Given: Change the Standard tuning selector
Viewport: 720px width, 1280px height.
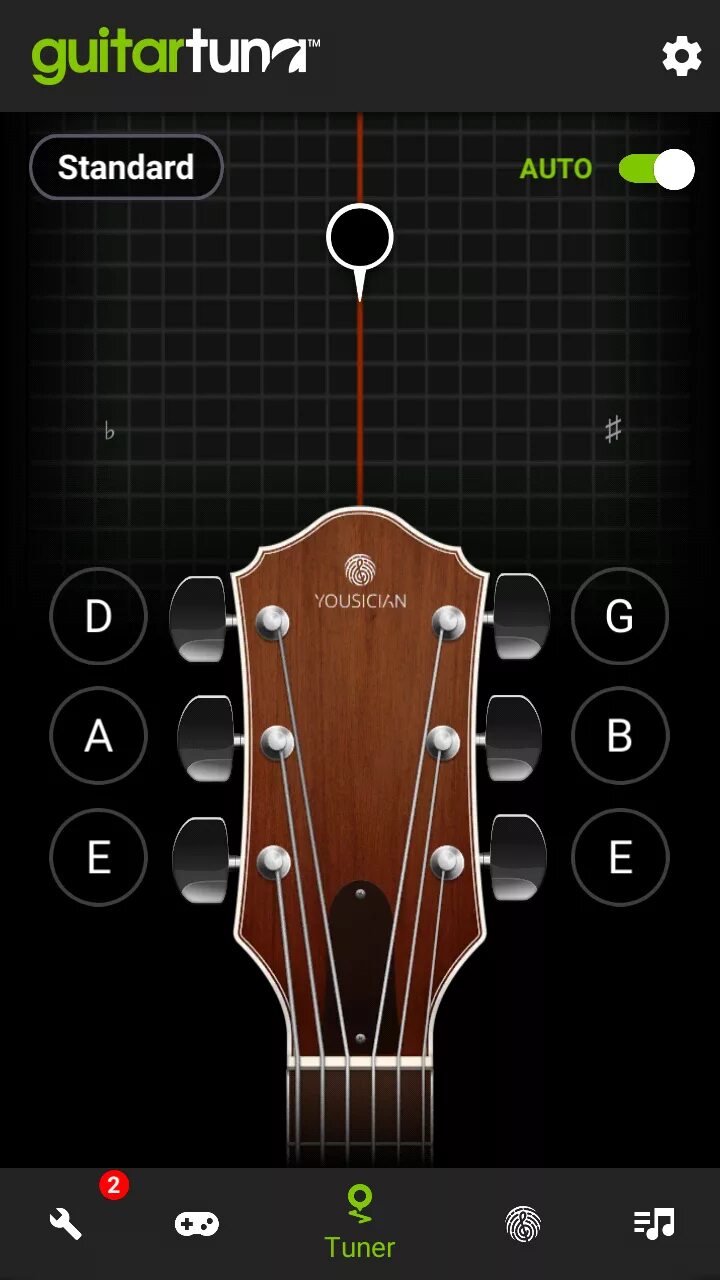Looking at the screenshot, I should 126,167.
